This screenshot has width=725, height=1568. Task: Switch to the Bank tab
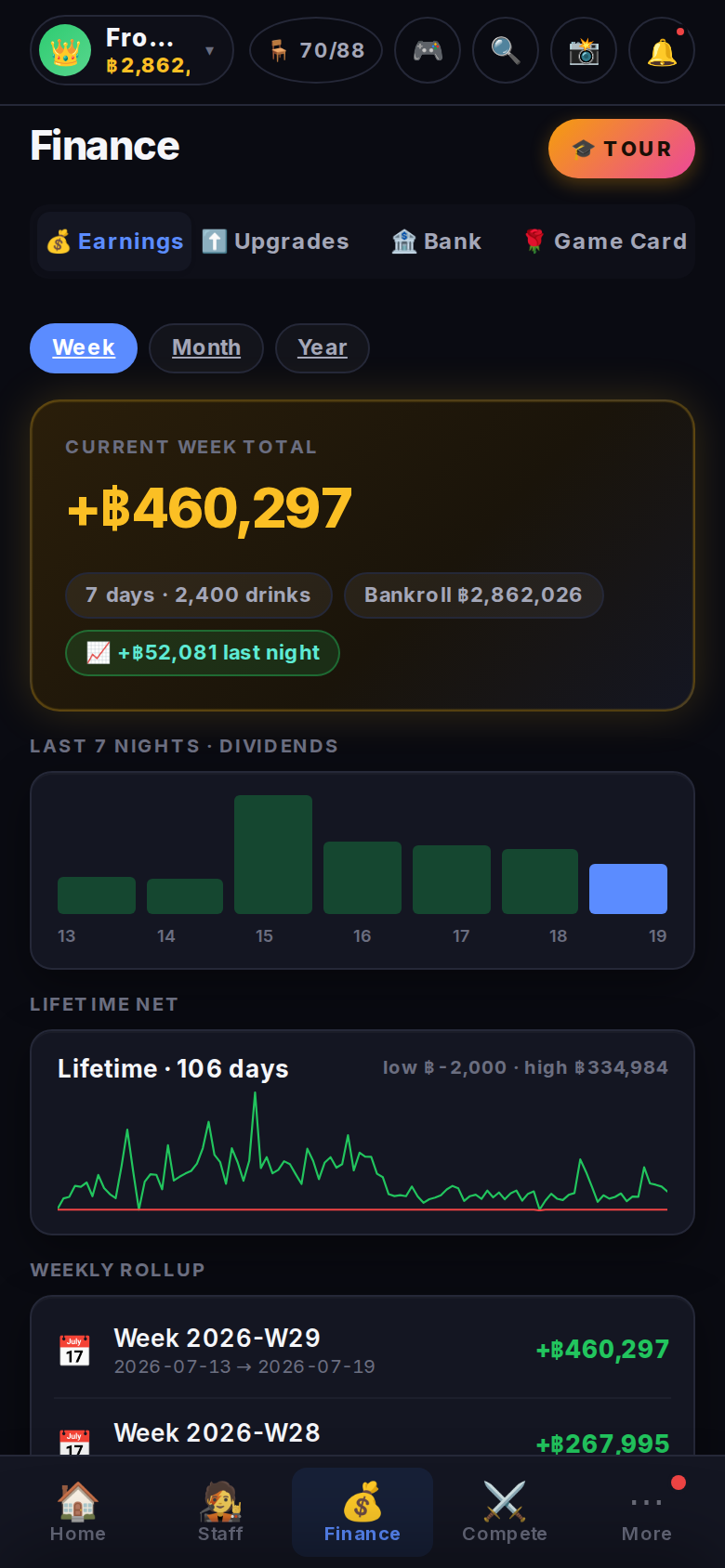[x=437, y=242]
